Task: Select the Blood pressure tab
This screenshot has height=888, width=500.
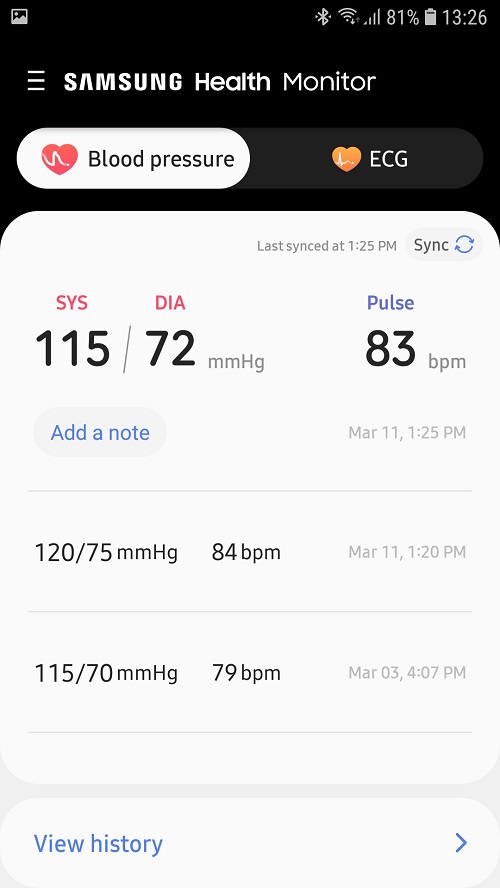Action: (134, 159)
